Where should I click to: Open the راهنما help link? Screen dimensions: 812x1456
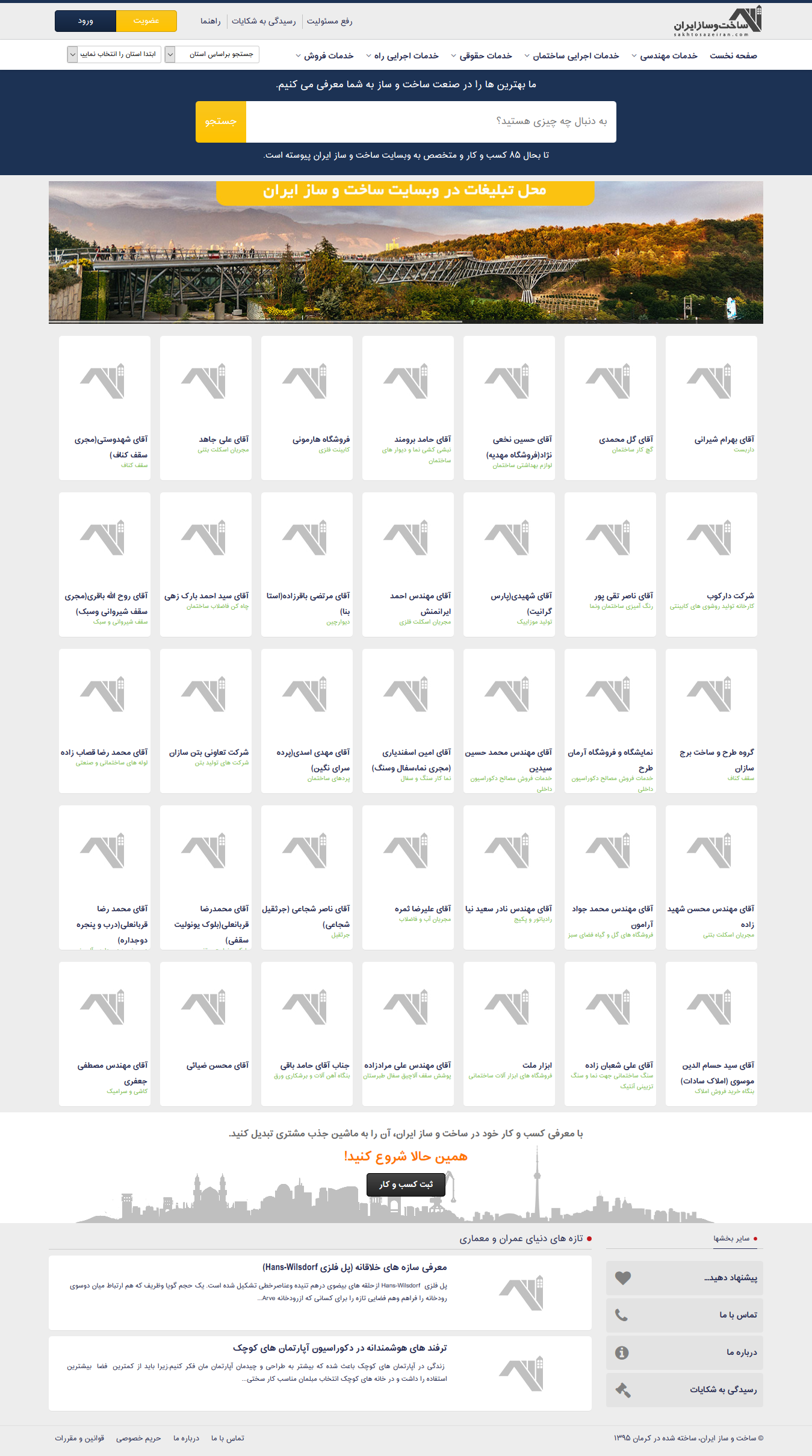tap(211, 21)
